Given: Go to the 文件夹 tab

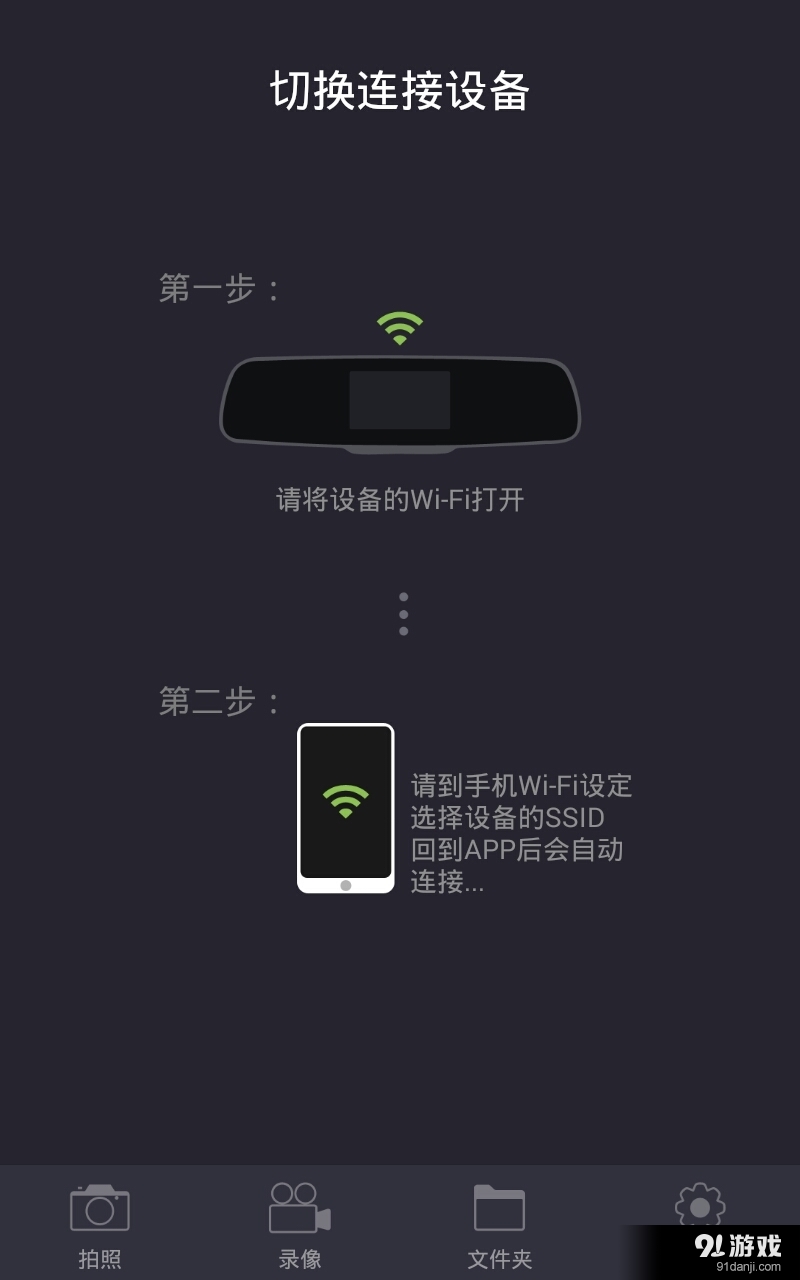Looking at the screenshot, I should [x=499, y=1222].
